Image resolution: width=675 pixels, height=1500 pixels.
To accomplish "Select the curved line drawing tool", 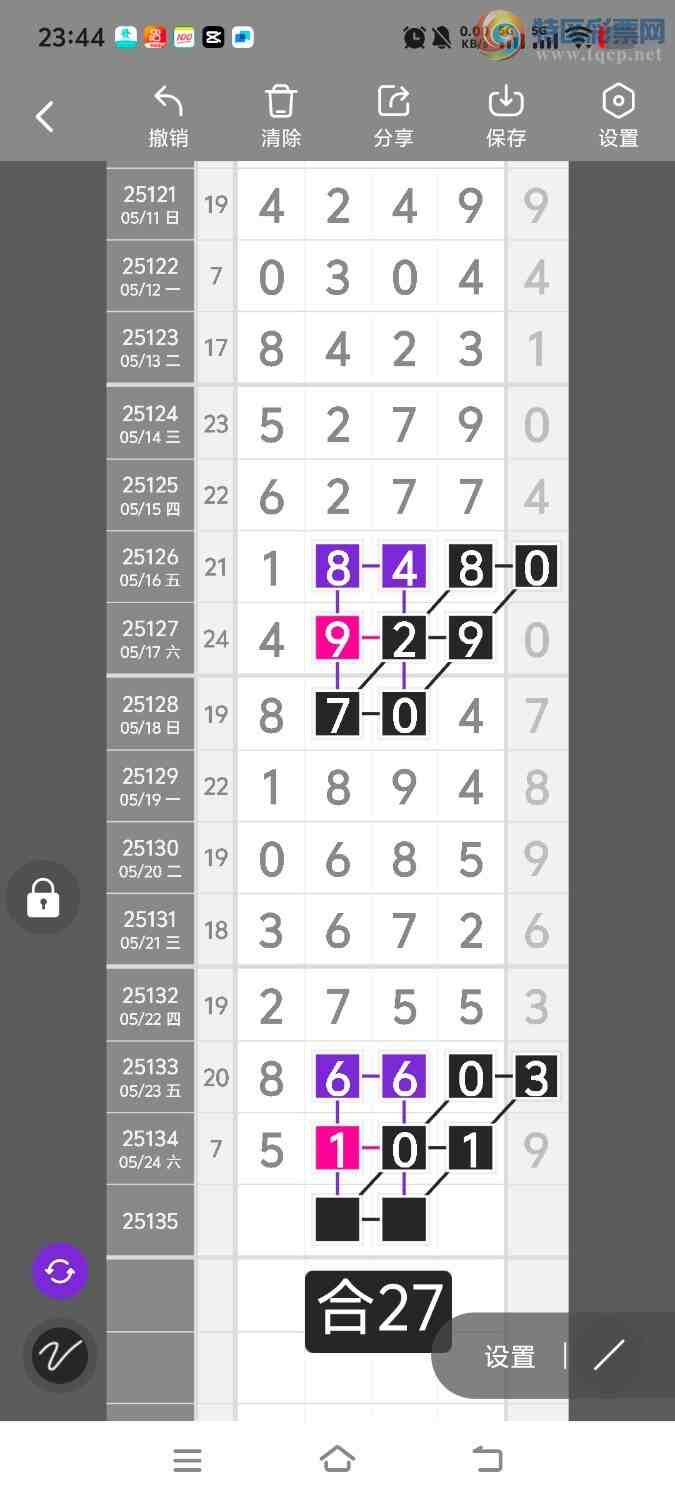I will [60, 1355].
